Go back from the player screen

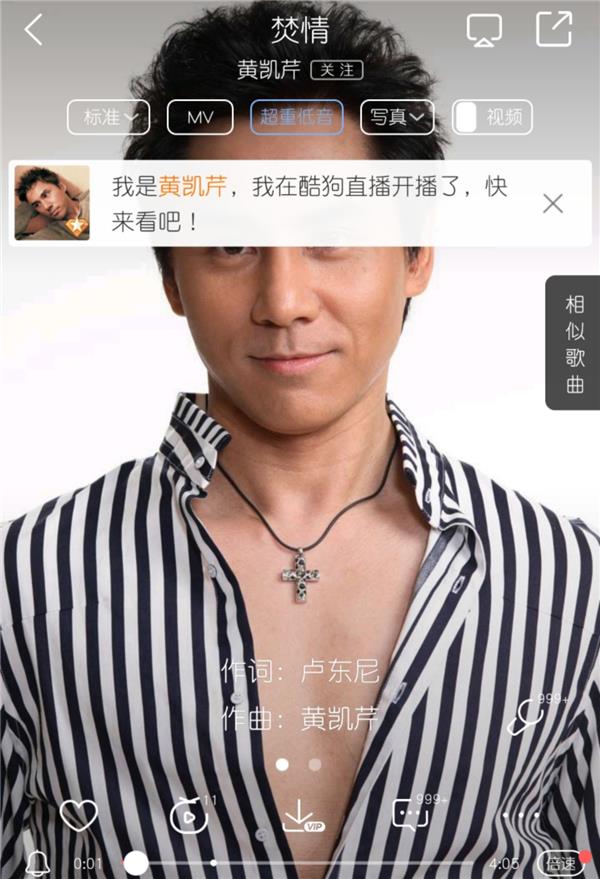pyautogui.click(x=33, y=30)
